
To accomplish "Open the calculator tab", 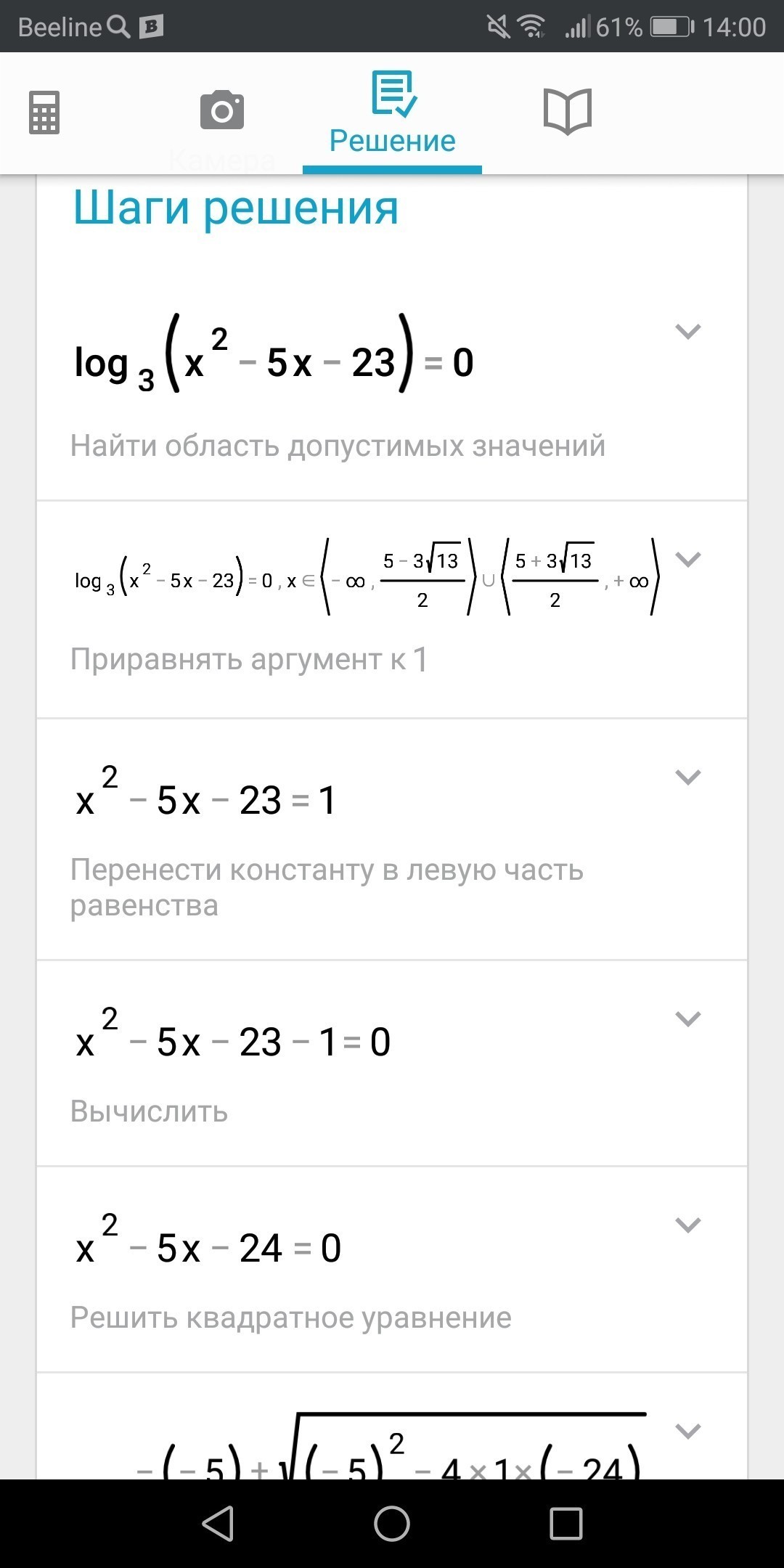I will [44, 113].
